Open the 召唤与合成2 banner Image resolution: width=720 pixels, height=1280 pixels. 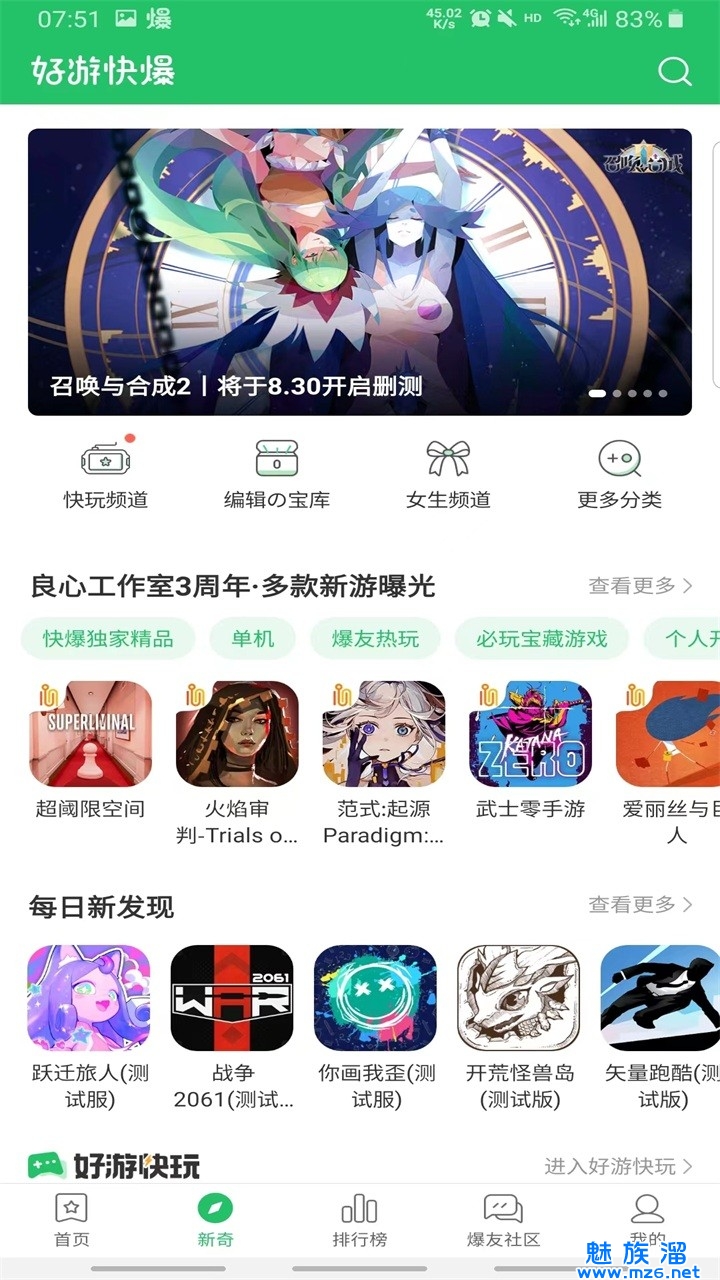pyautogui.click(x=359, y=271)
